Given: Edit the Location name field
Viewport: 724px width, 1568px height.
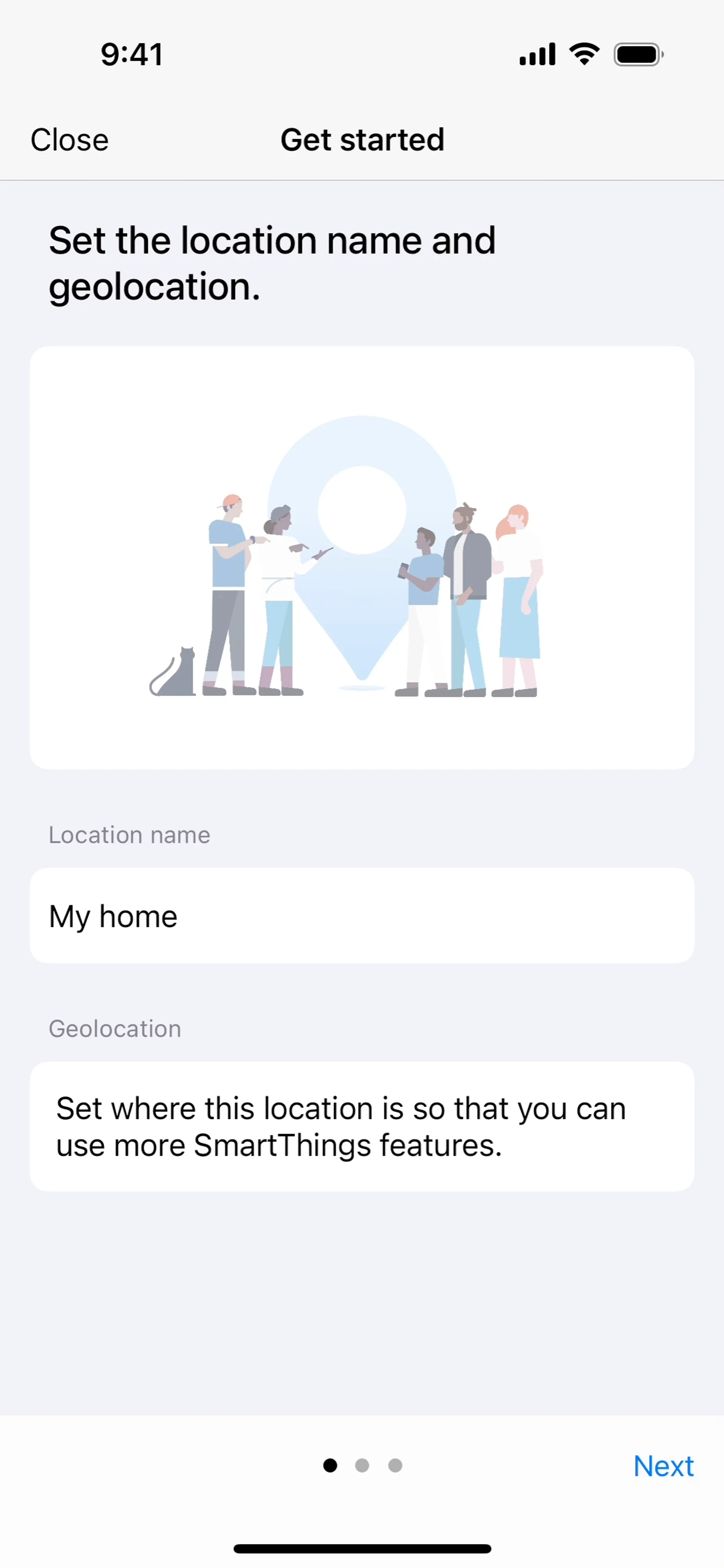Looking at the screenshot, I should click(362, 915).
